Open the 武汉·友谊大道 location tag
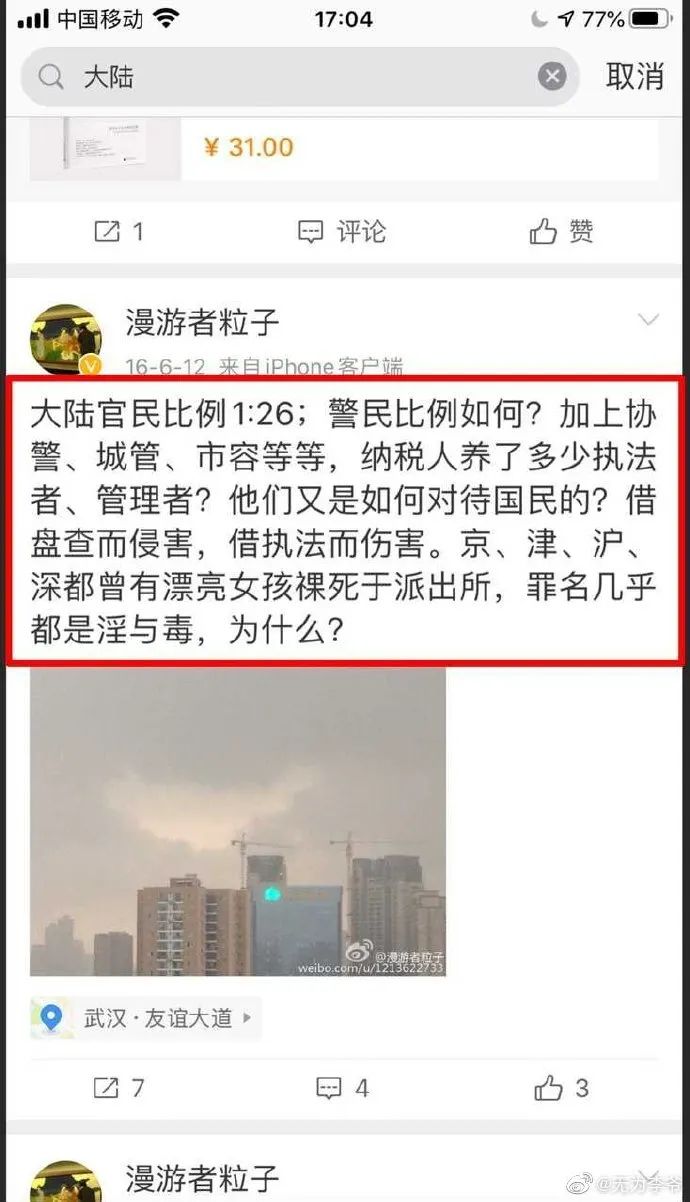Image resolution: width=690 pixels, height=1202 pixels. (x=146, y=1018)
